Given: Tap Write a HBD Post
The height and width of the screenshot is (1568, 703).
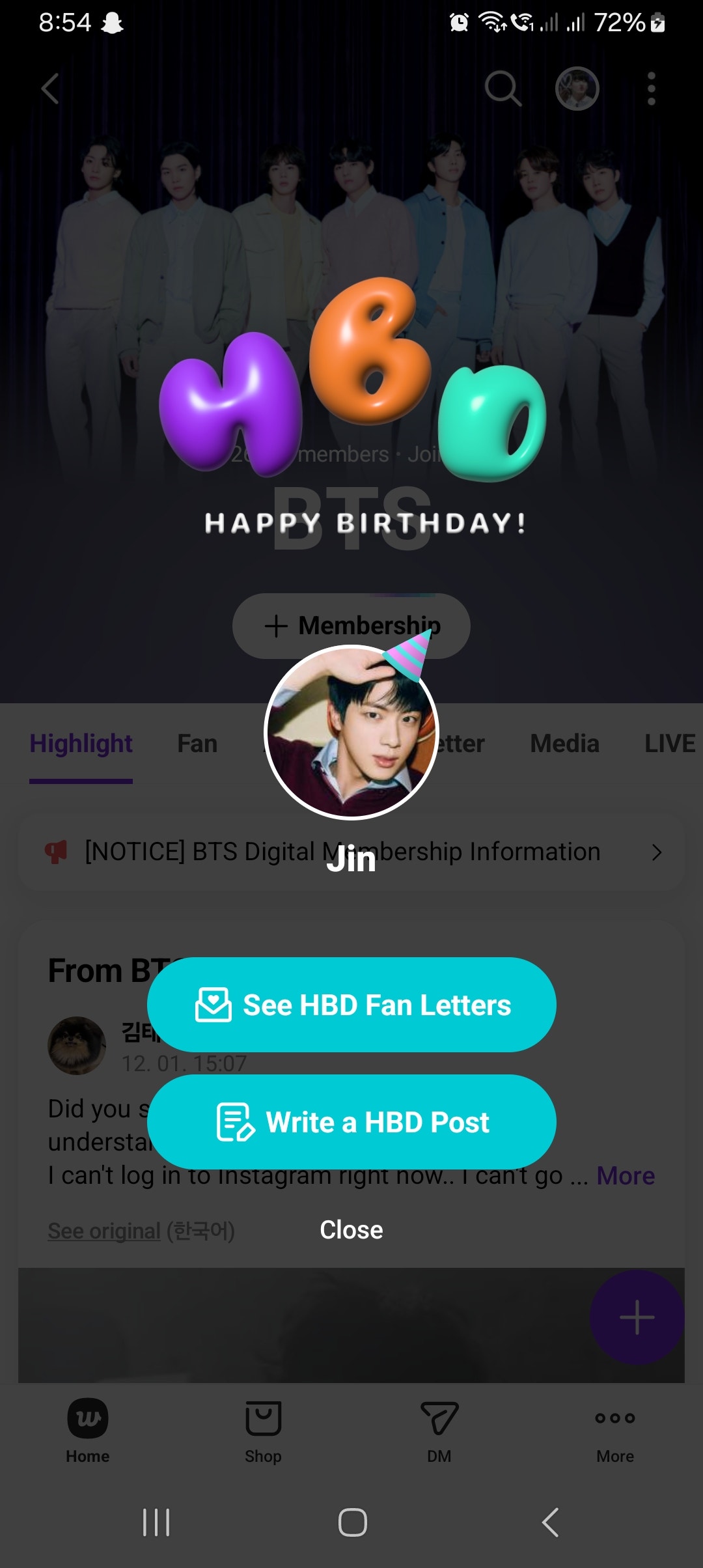Looking at the screenshot, I should 351,1122.
